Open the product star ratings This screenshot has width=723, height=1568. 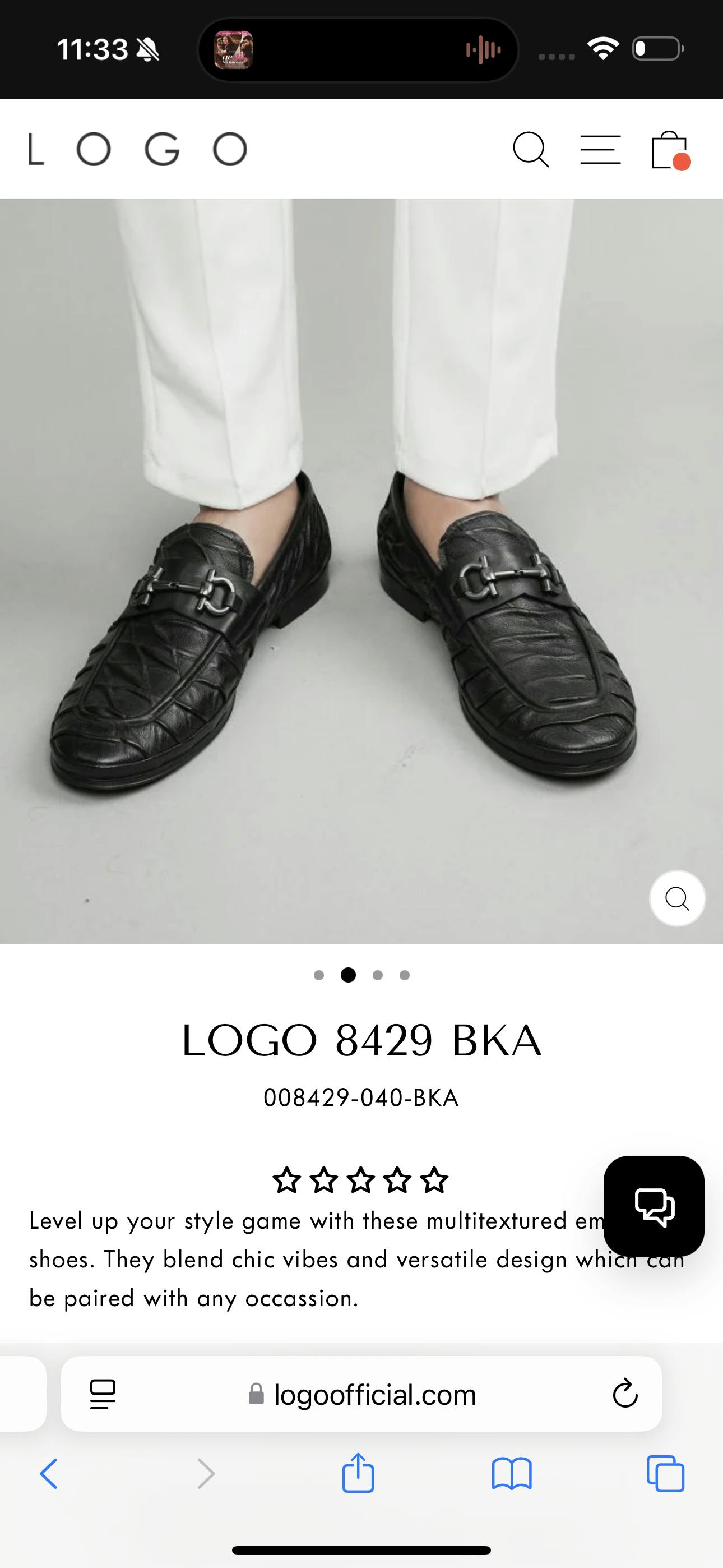click(x=360, y=1180)
